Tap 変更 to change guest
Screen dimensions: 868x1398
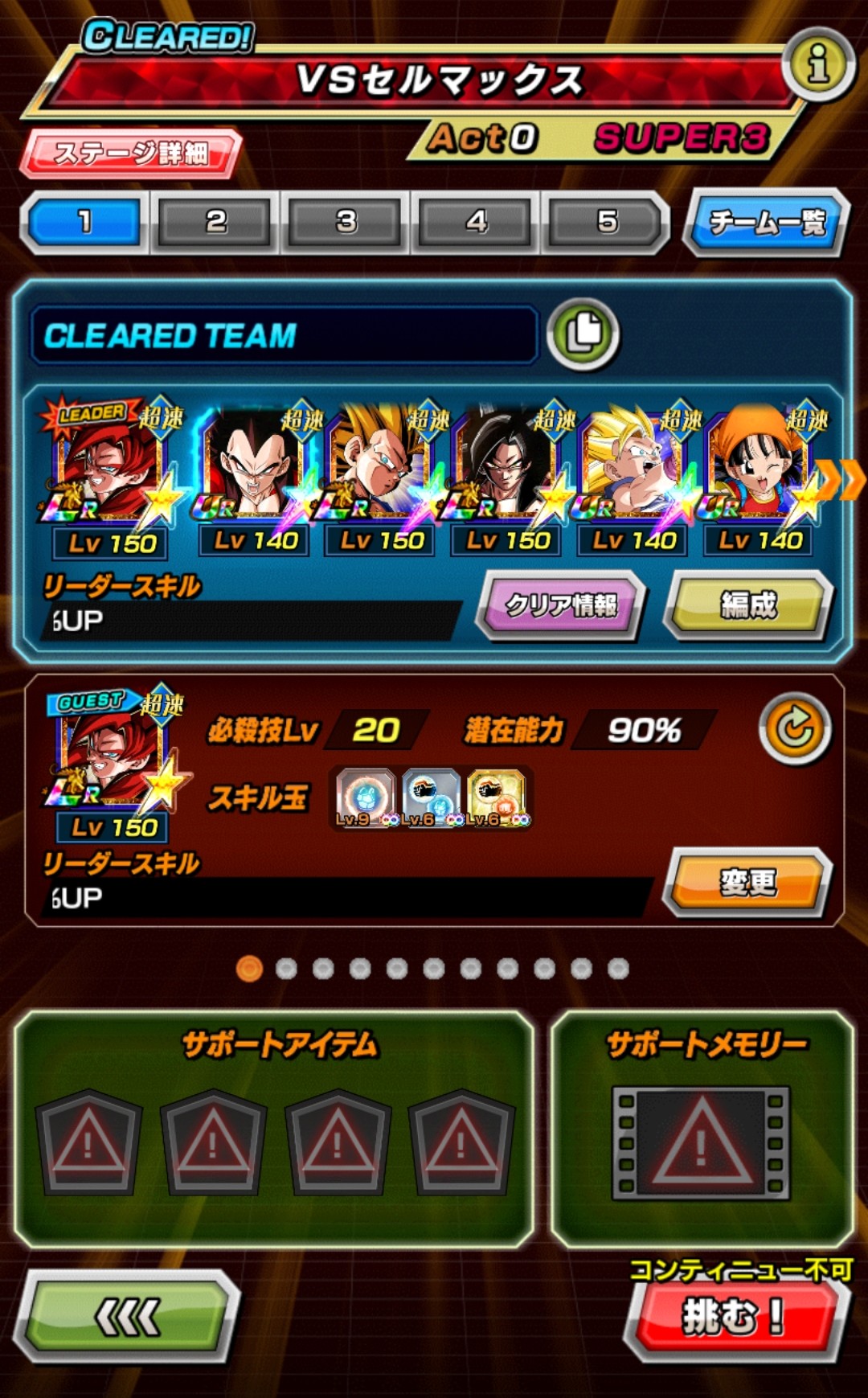coord(748,883)
